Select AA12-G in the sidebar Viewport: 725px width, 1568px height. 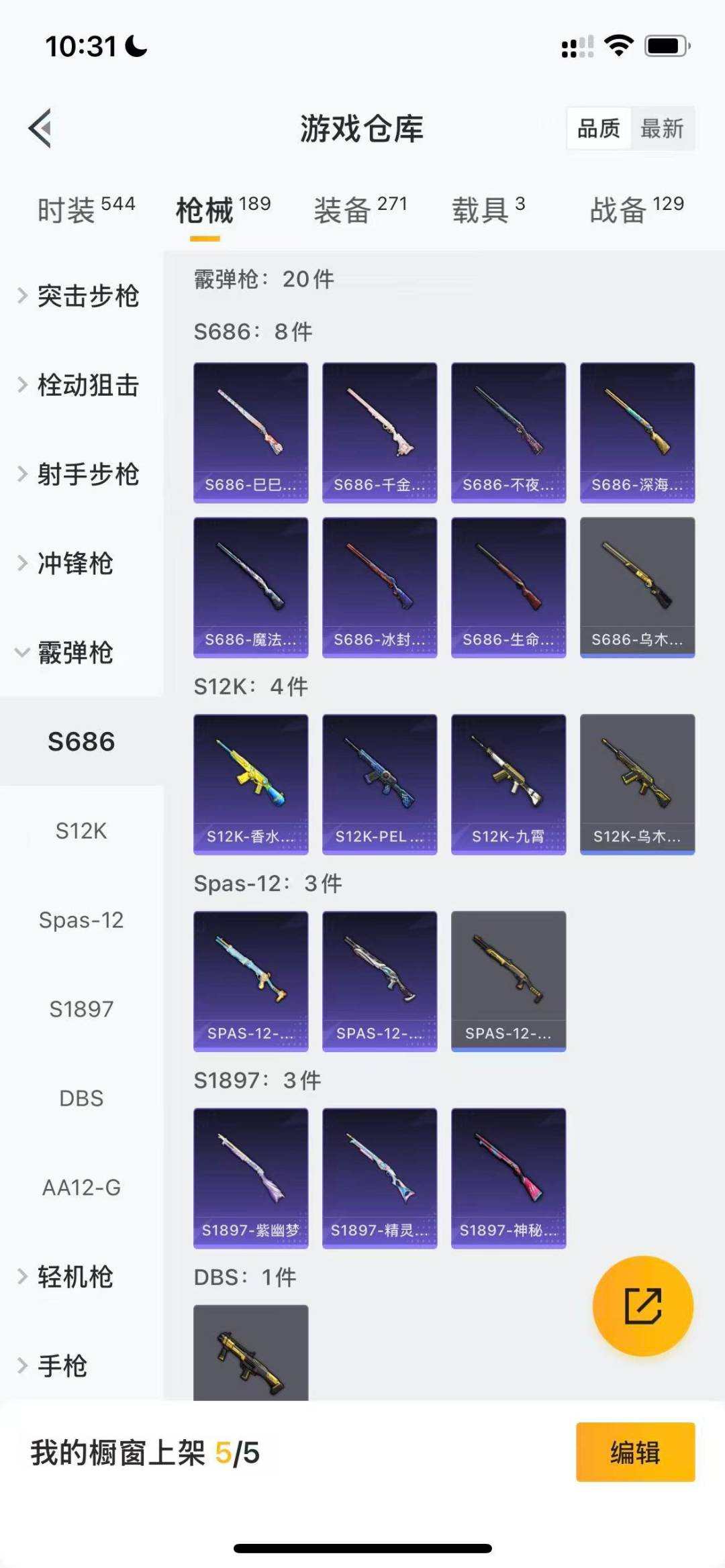pyautogui.click(x=81, y=1188)
